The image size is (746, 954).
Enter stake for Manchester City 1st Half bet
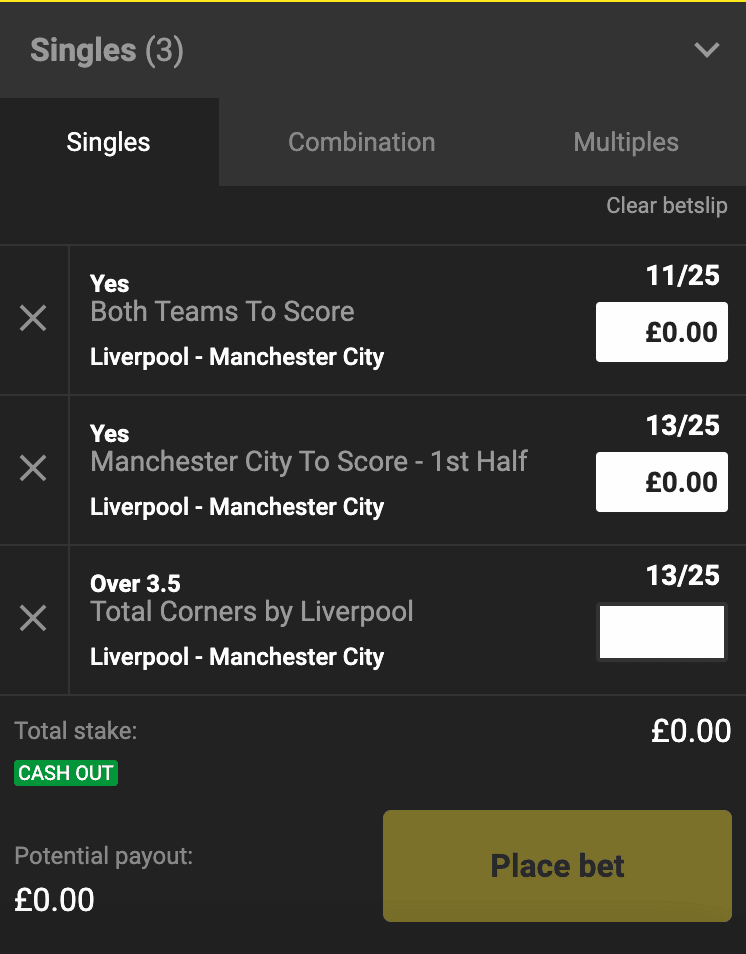[662, 482]
